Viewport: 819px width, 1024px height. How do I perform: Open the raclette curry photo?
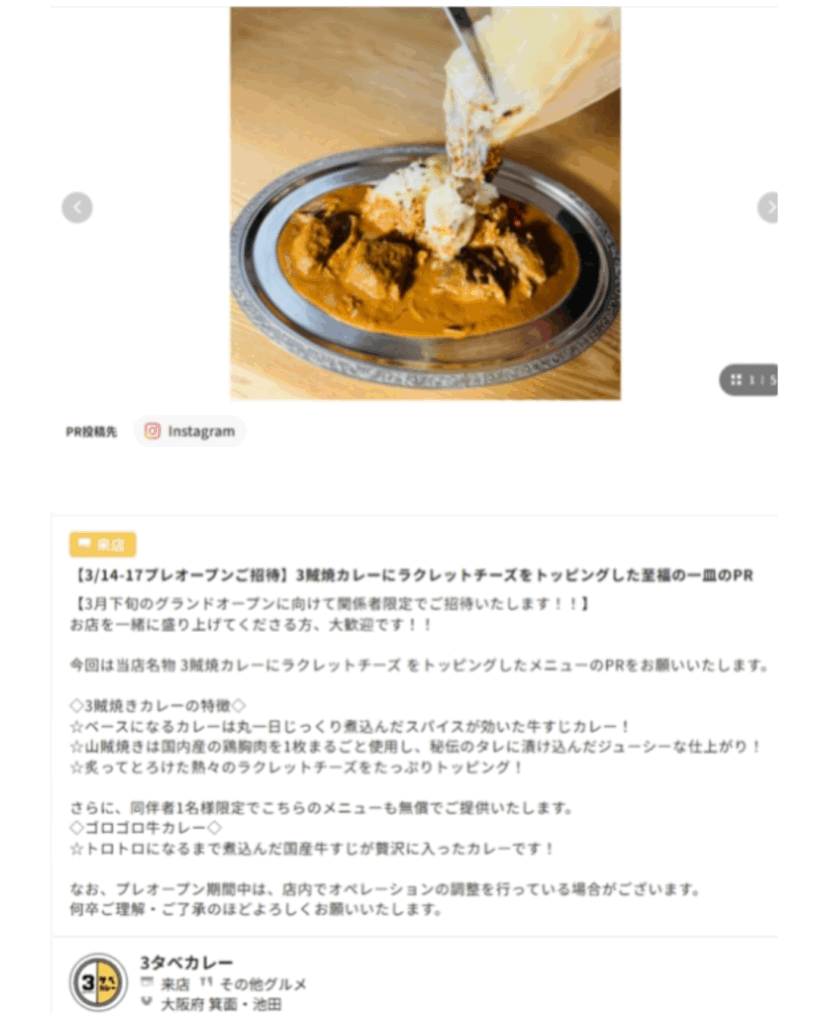click(425, 203)
